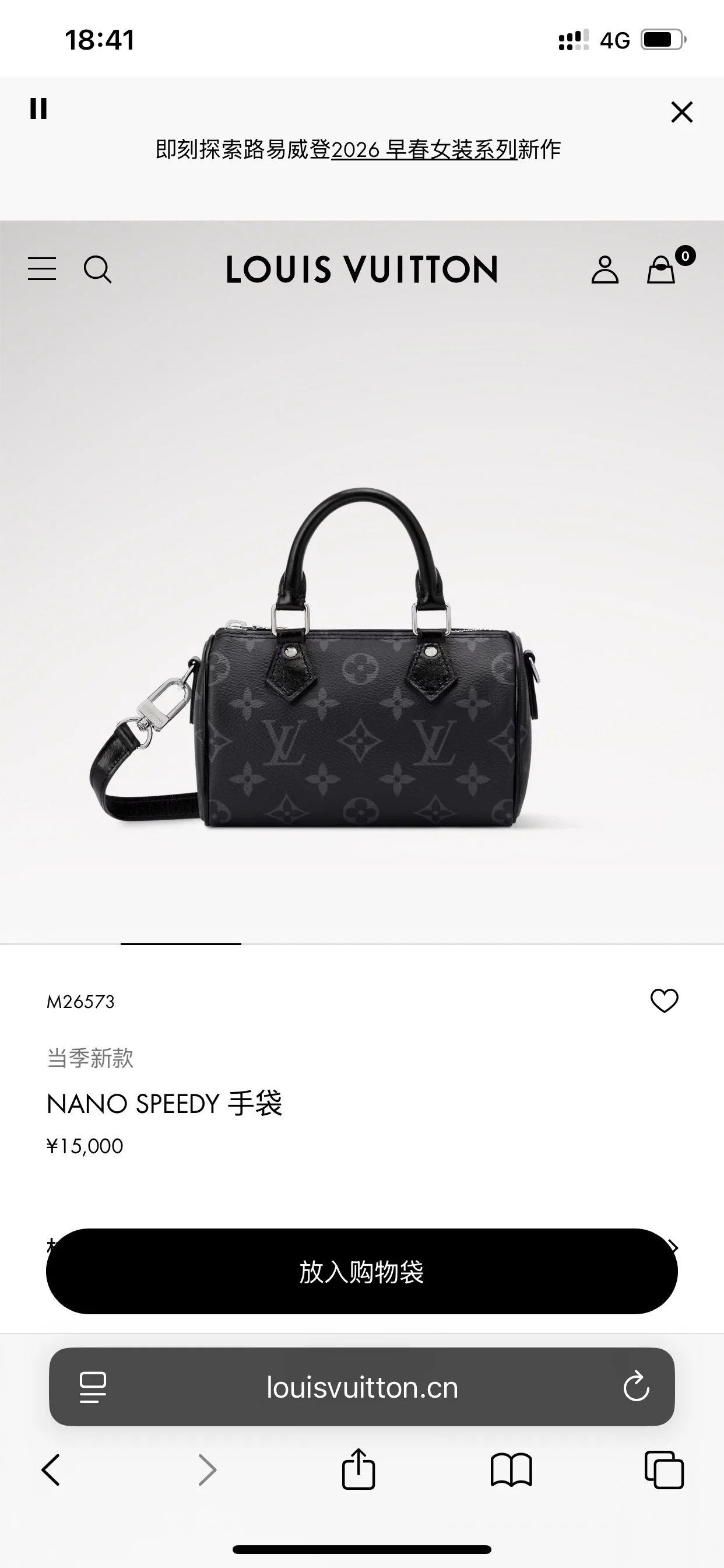Open the Nano Speedy product image

pos(315,658)
